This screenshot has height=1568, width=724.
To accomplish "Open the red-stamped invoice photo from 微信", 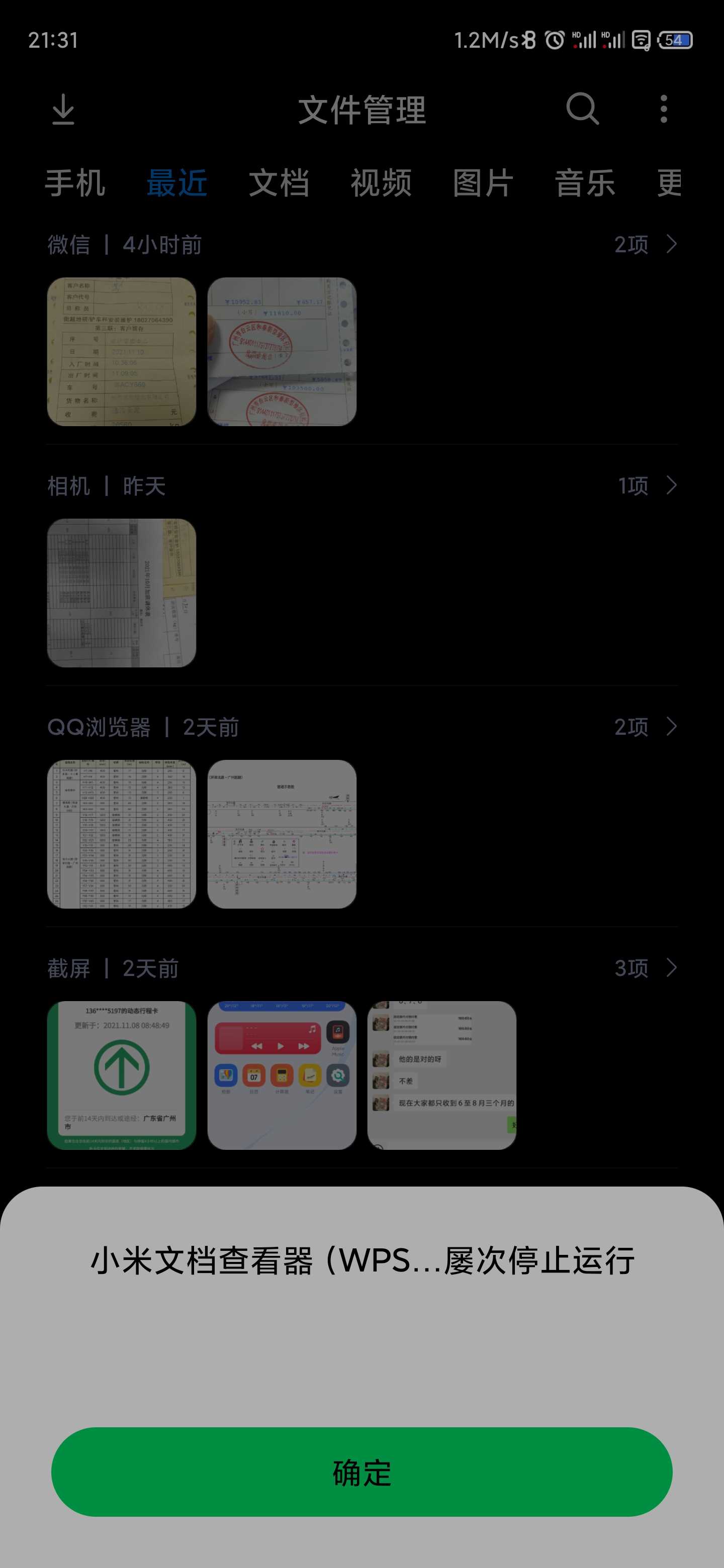I will 282,352.
